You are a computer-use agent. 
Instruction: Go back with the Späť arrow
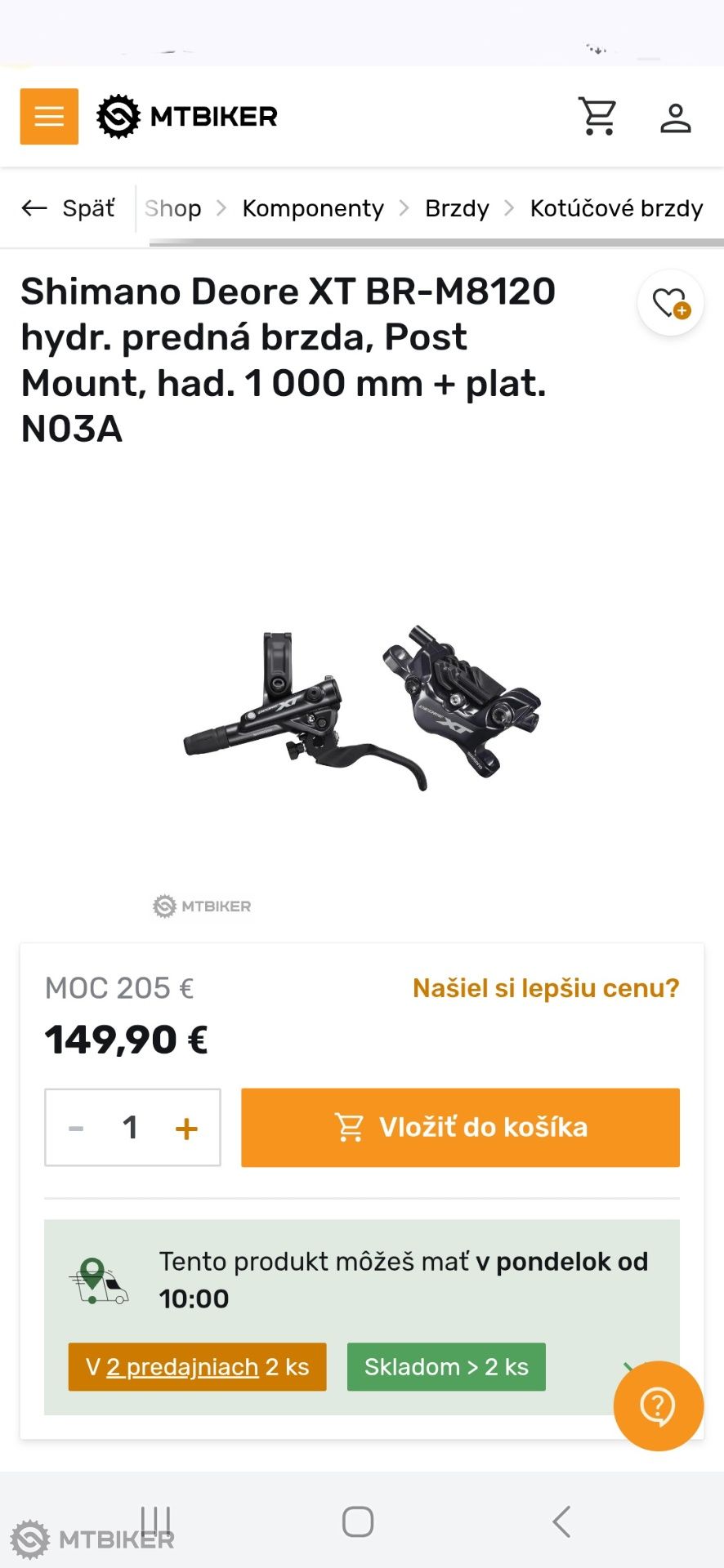68,208
